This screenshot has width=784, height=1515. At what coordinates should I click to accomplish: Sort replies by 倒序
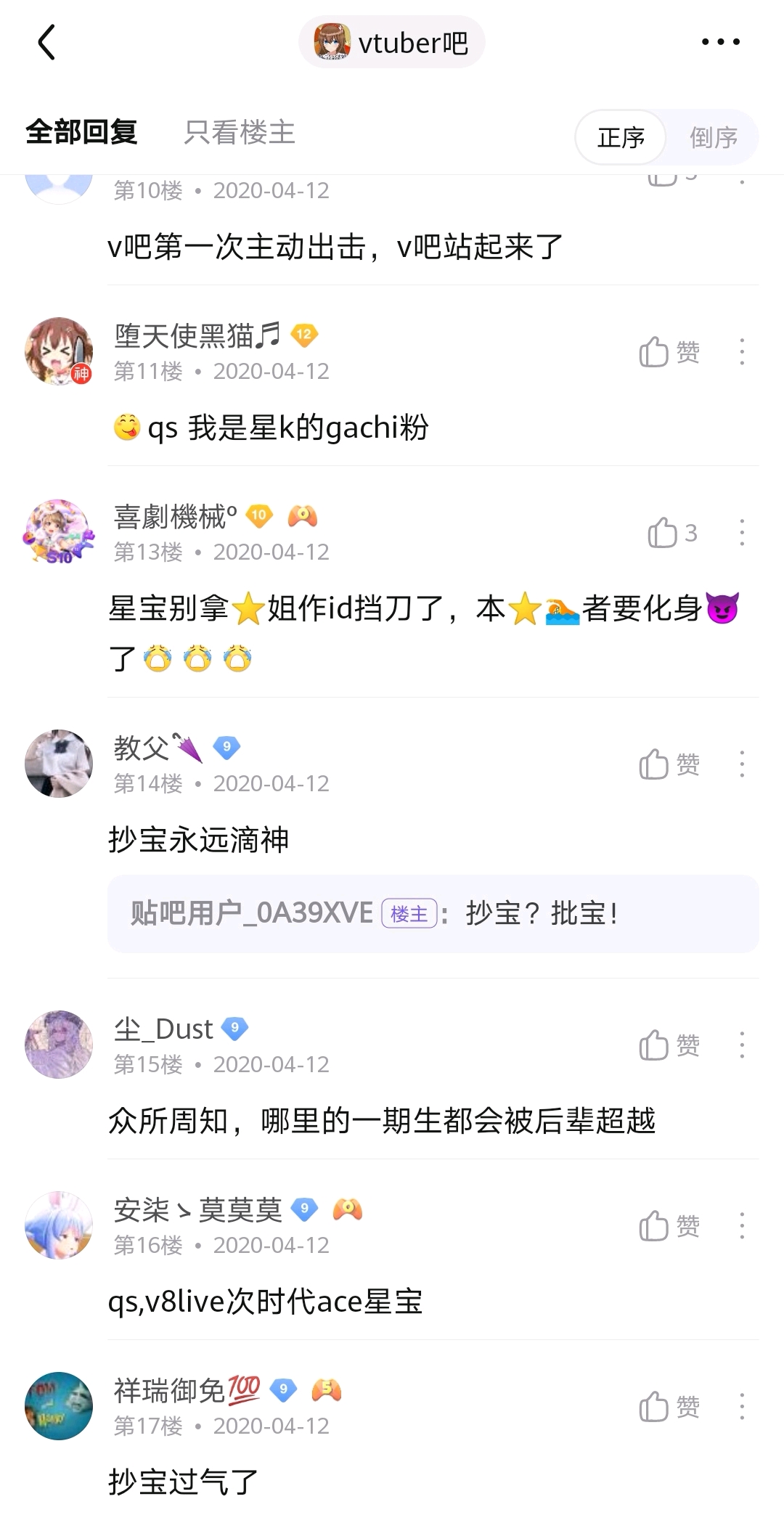click(713, 137)
